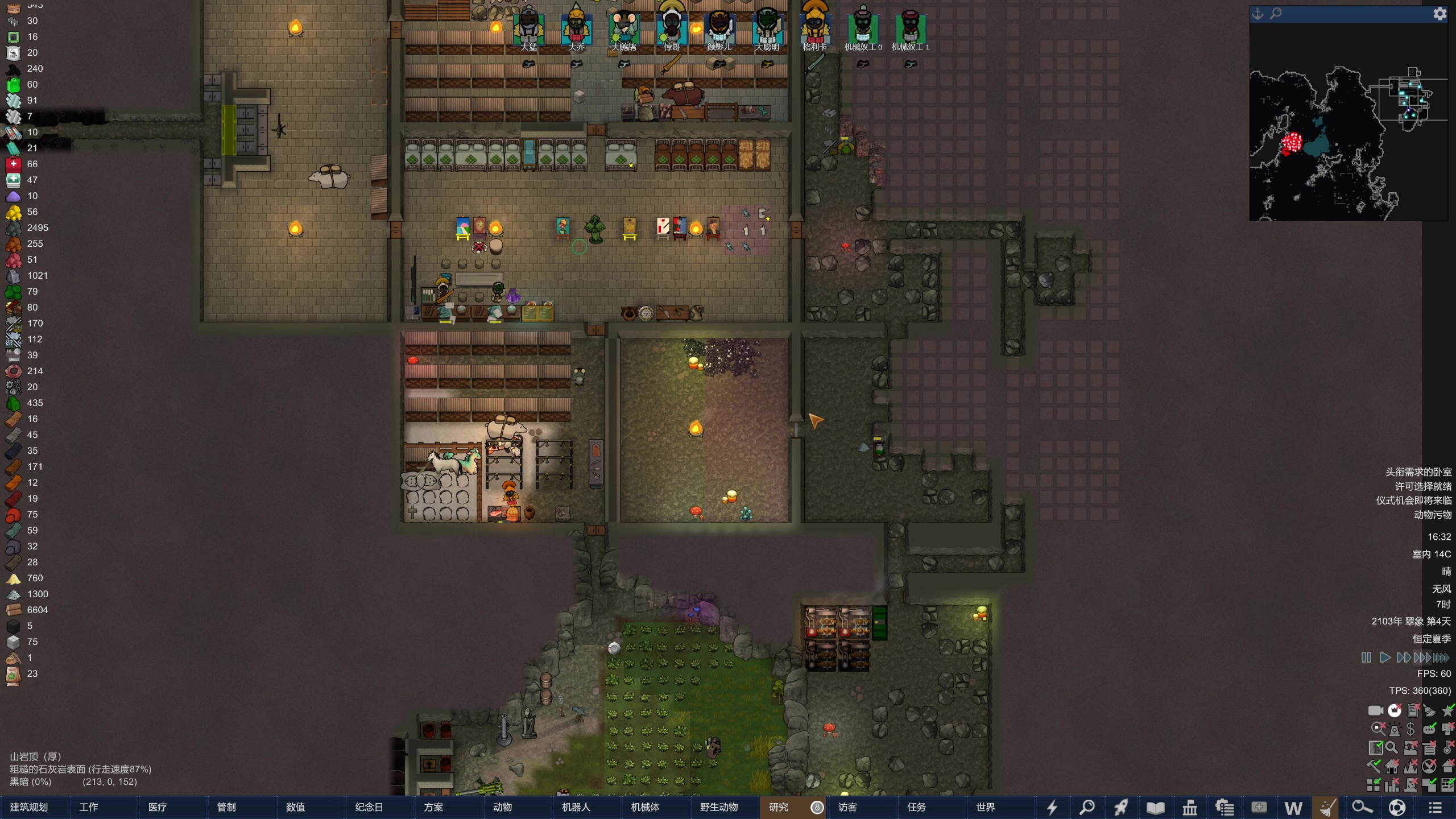Select colonist 格利卡 in the colonist bar

pos(814,26)
